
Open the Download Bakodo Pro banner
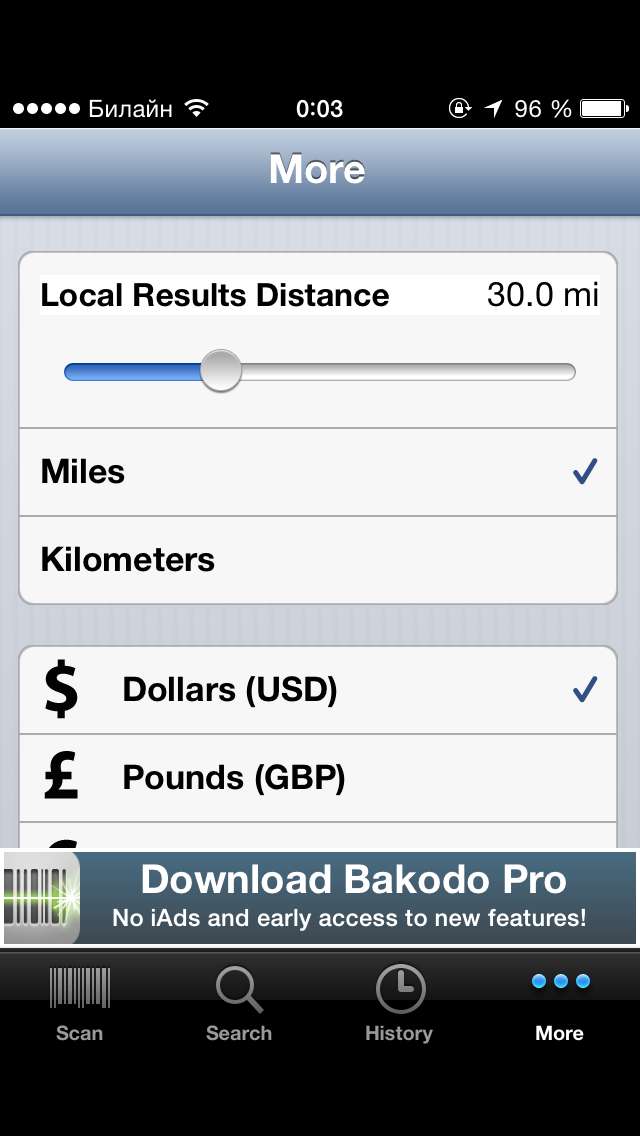click(x=320, y=898)
